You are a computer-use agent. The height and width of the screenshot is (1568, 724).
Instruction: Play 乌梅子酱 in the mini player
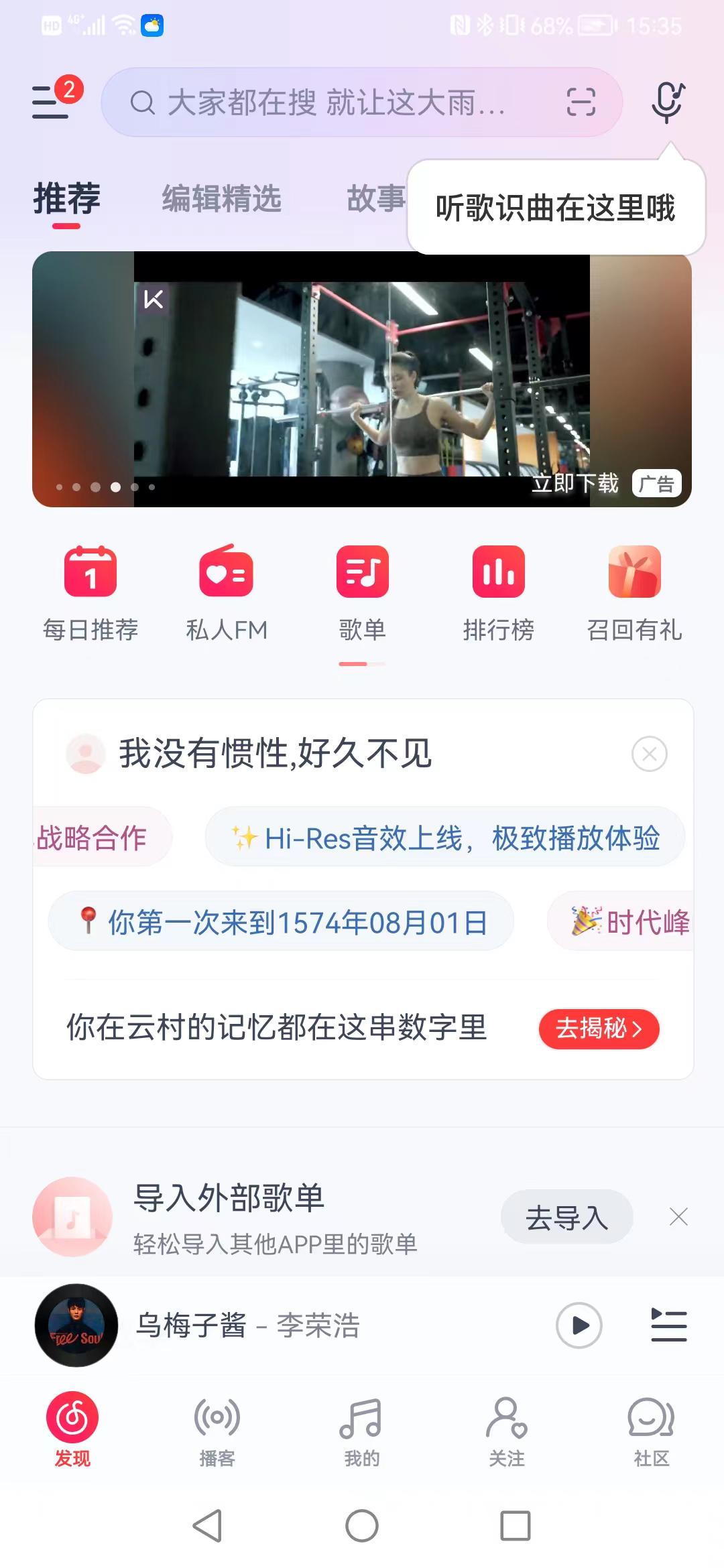point(579,1325)
